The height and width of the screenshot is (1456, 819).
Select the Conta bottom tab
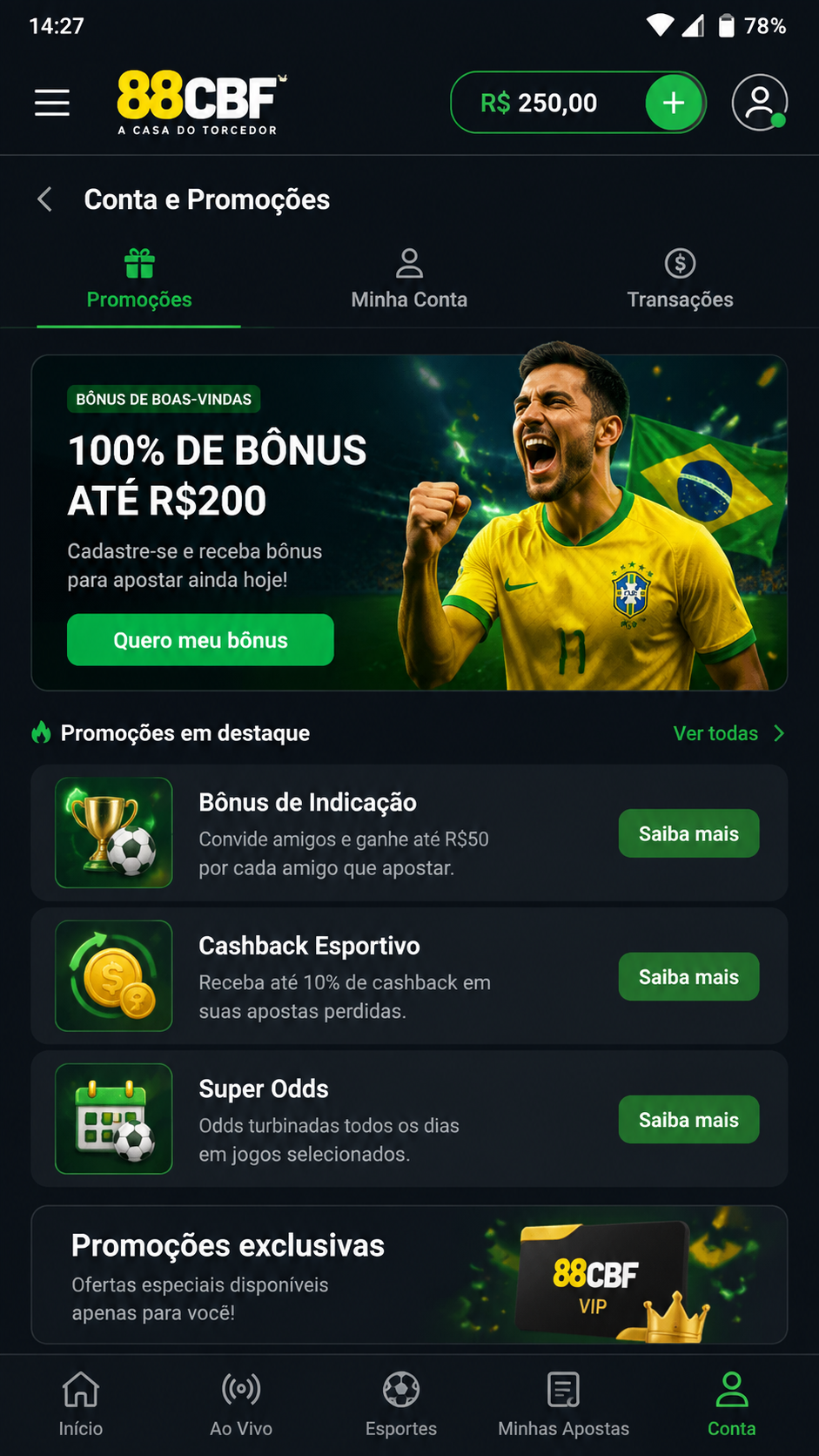click(732, 1404)
